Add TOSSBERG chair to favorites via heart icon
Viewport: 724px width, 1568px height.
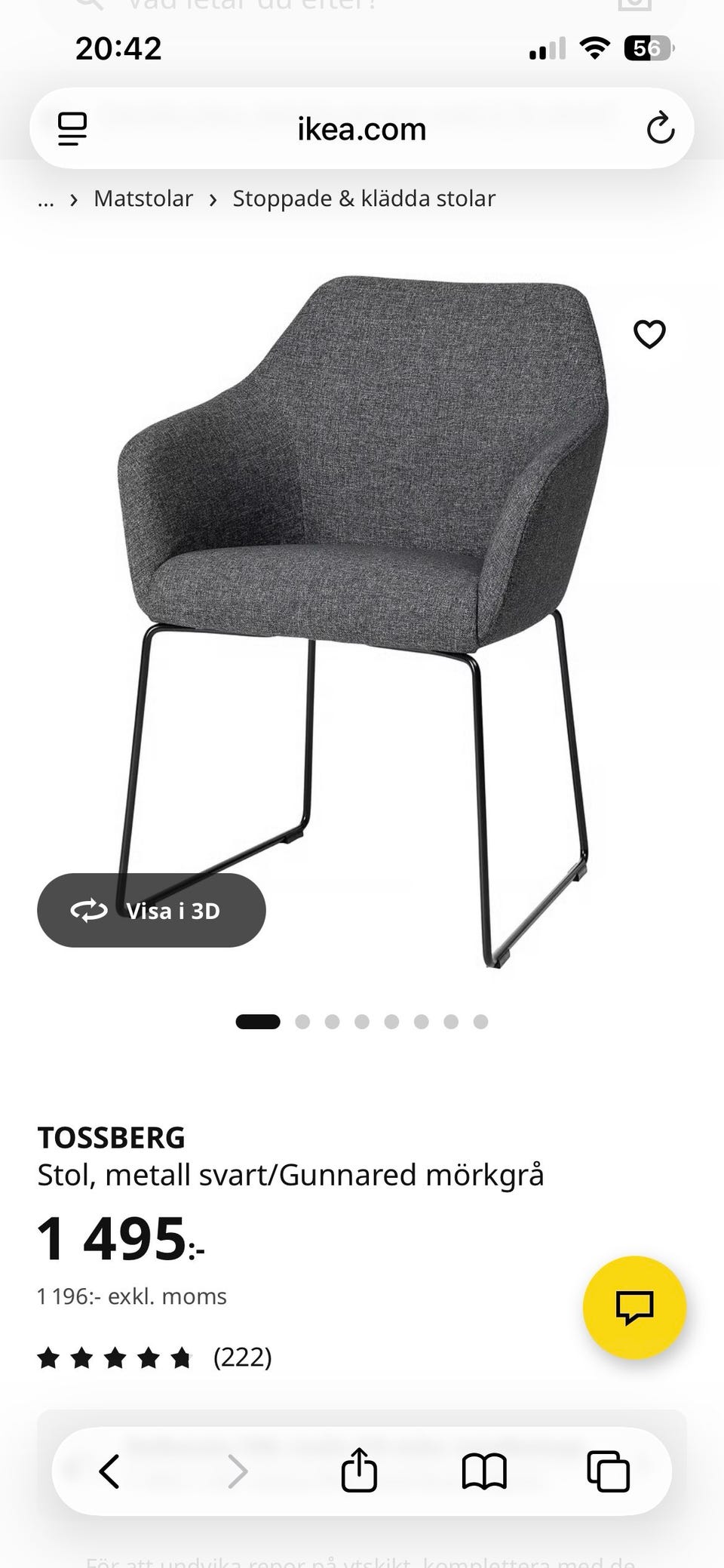coord(649,333)
